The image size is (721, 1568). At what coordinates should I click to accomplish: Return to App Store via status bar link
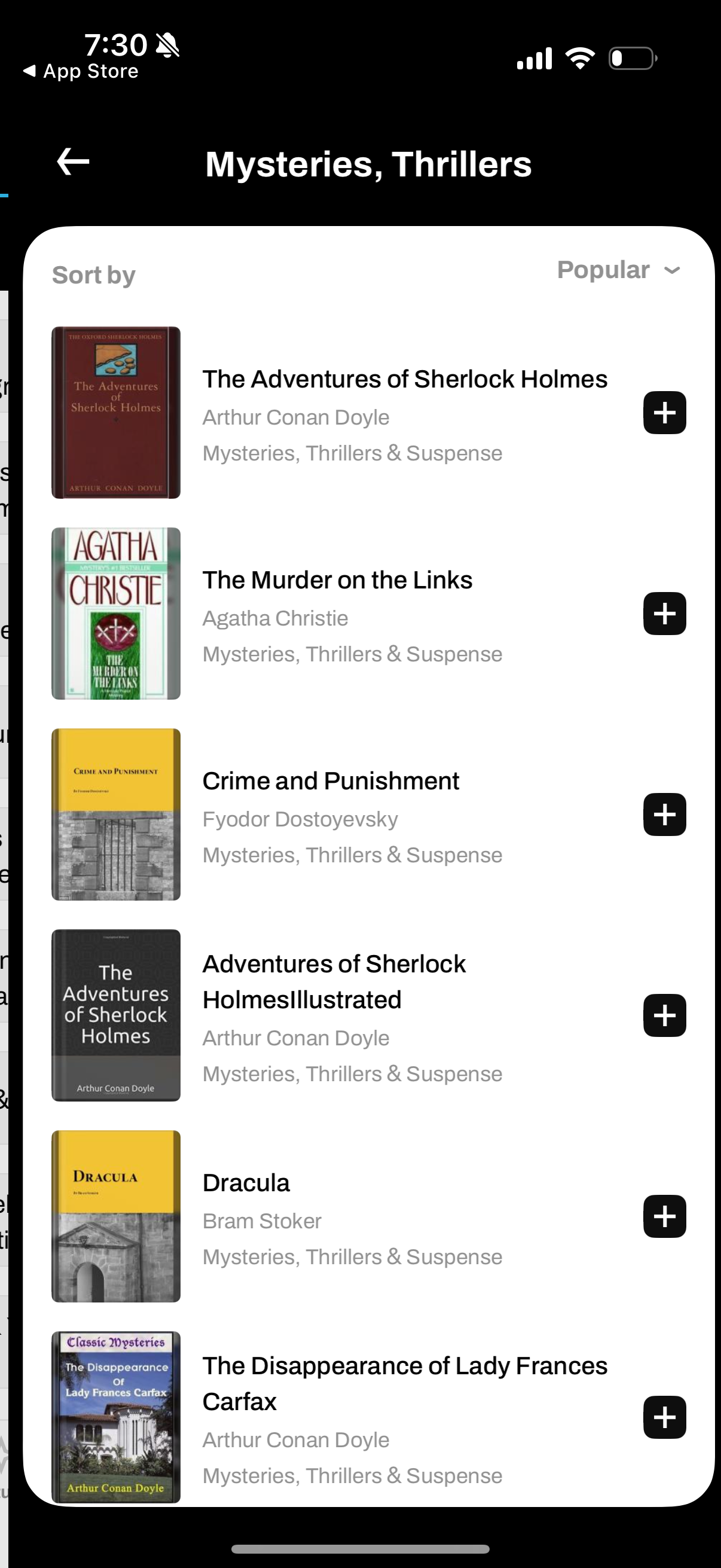(81, 72)
